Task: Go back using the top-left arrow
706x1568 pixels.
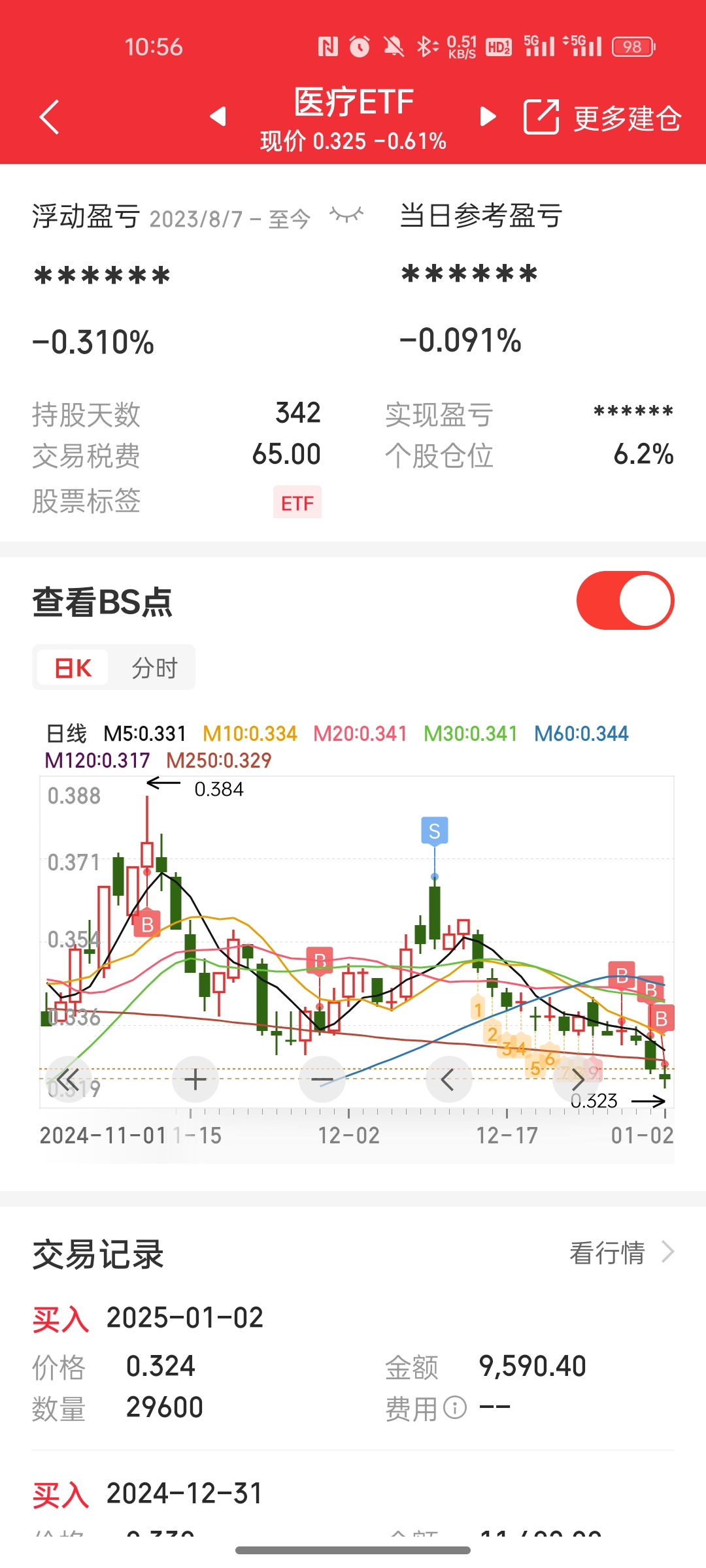Action: tap(50, 117)
